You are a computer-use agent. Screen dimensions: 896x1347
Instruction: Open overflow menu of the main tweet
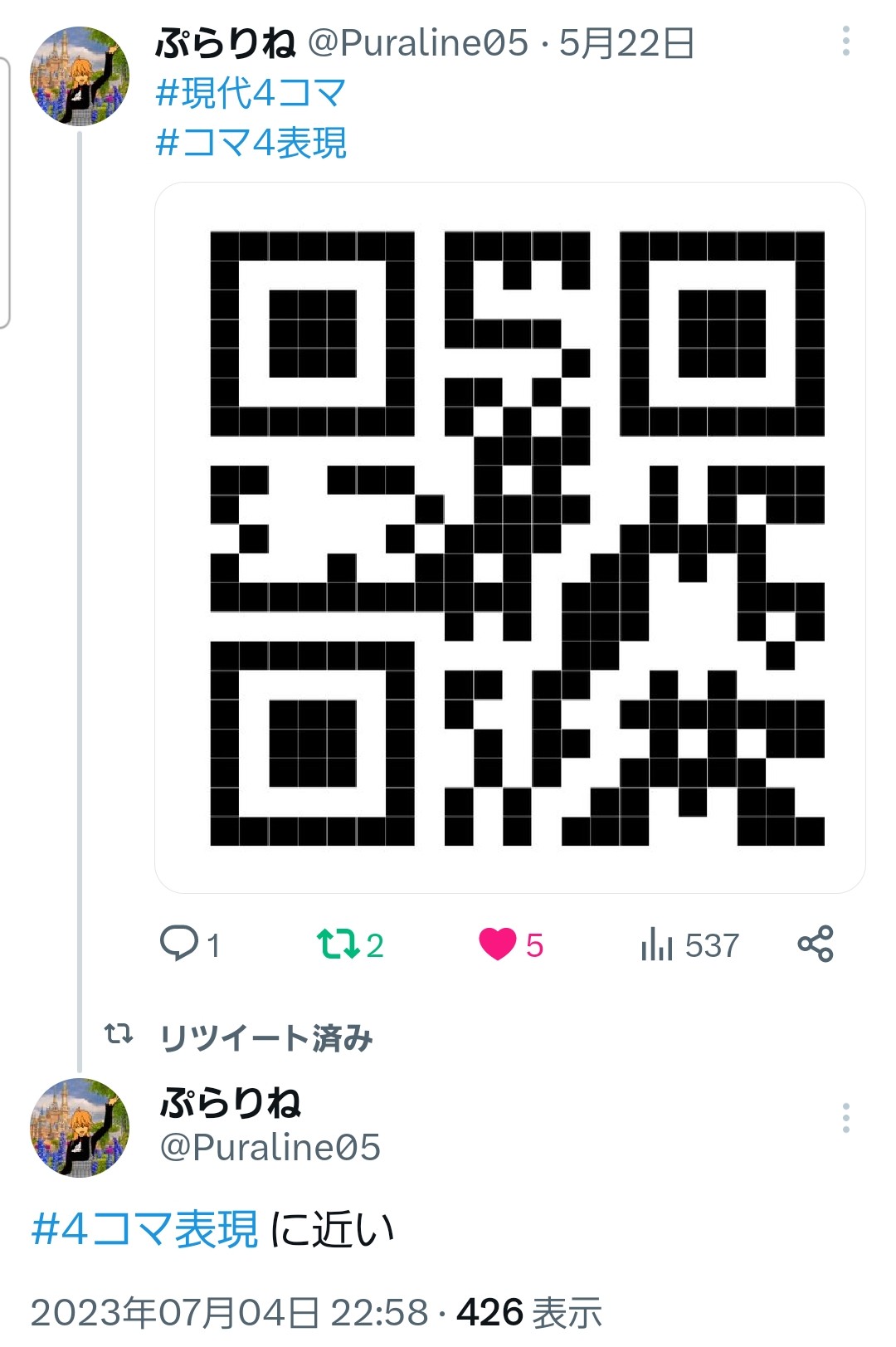(x=845, y=1119)
